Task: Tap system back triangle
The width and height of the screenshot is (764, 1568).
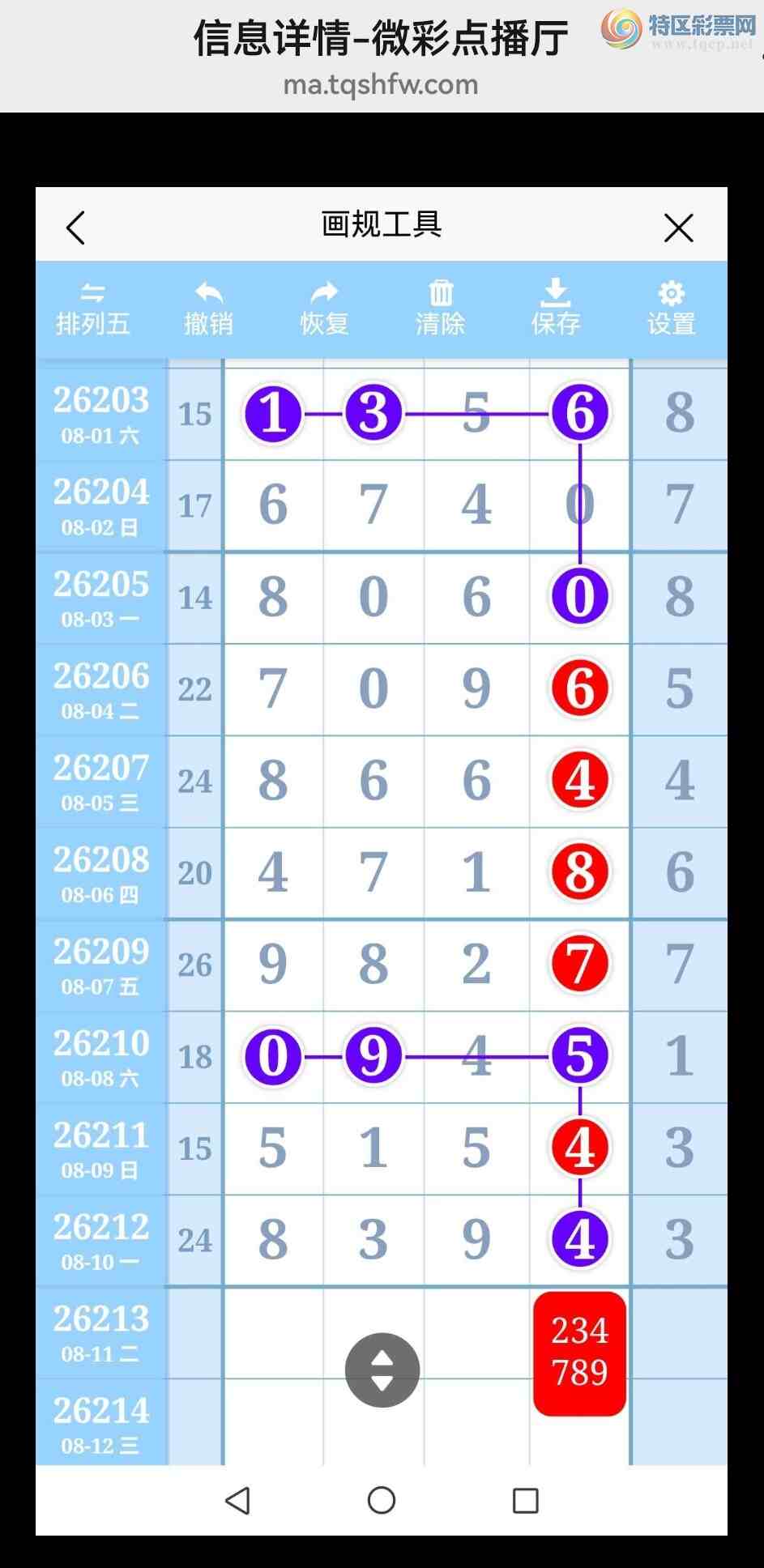Action: tap(237, 1500)
